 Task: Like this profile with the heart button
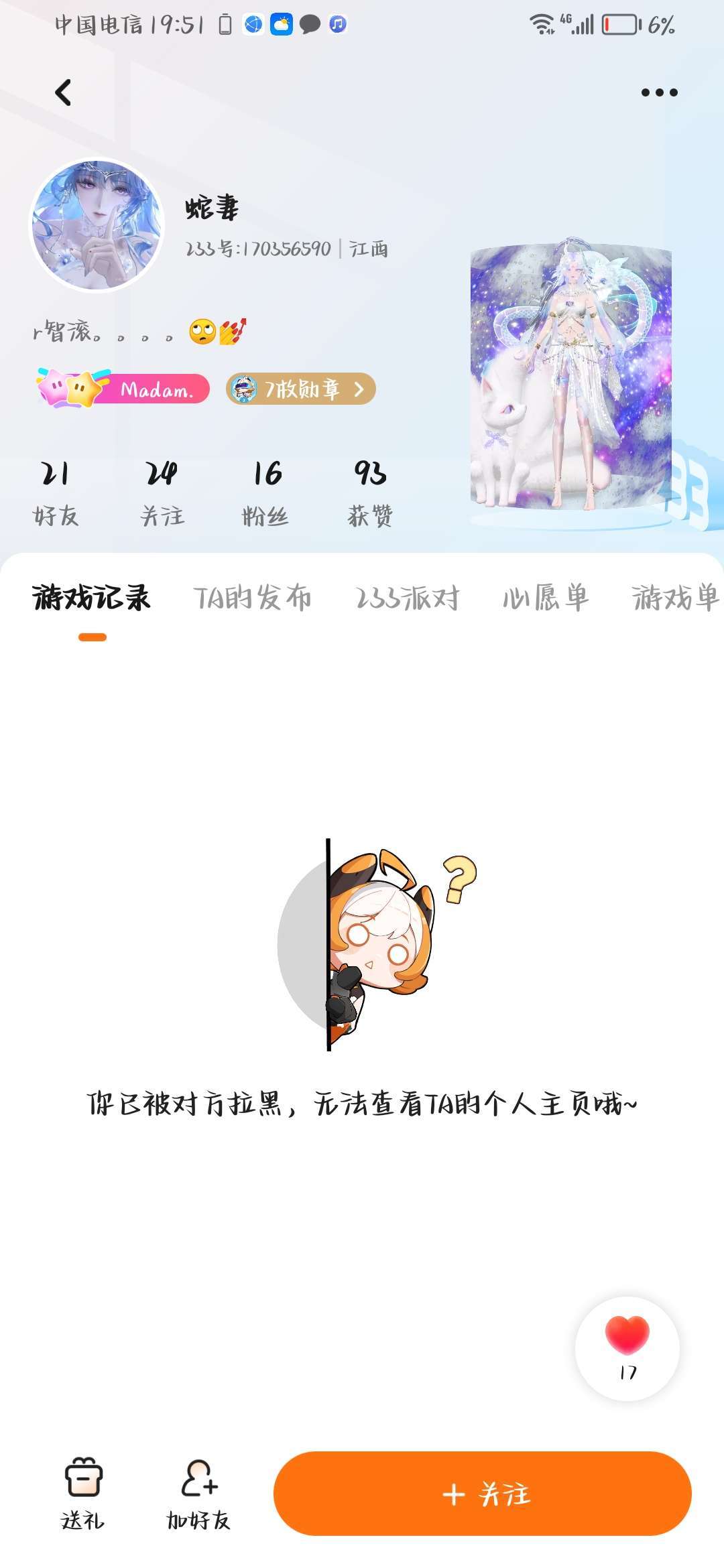coord(627,1348)
